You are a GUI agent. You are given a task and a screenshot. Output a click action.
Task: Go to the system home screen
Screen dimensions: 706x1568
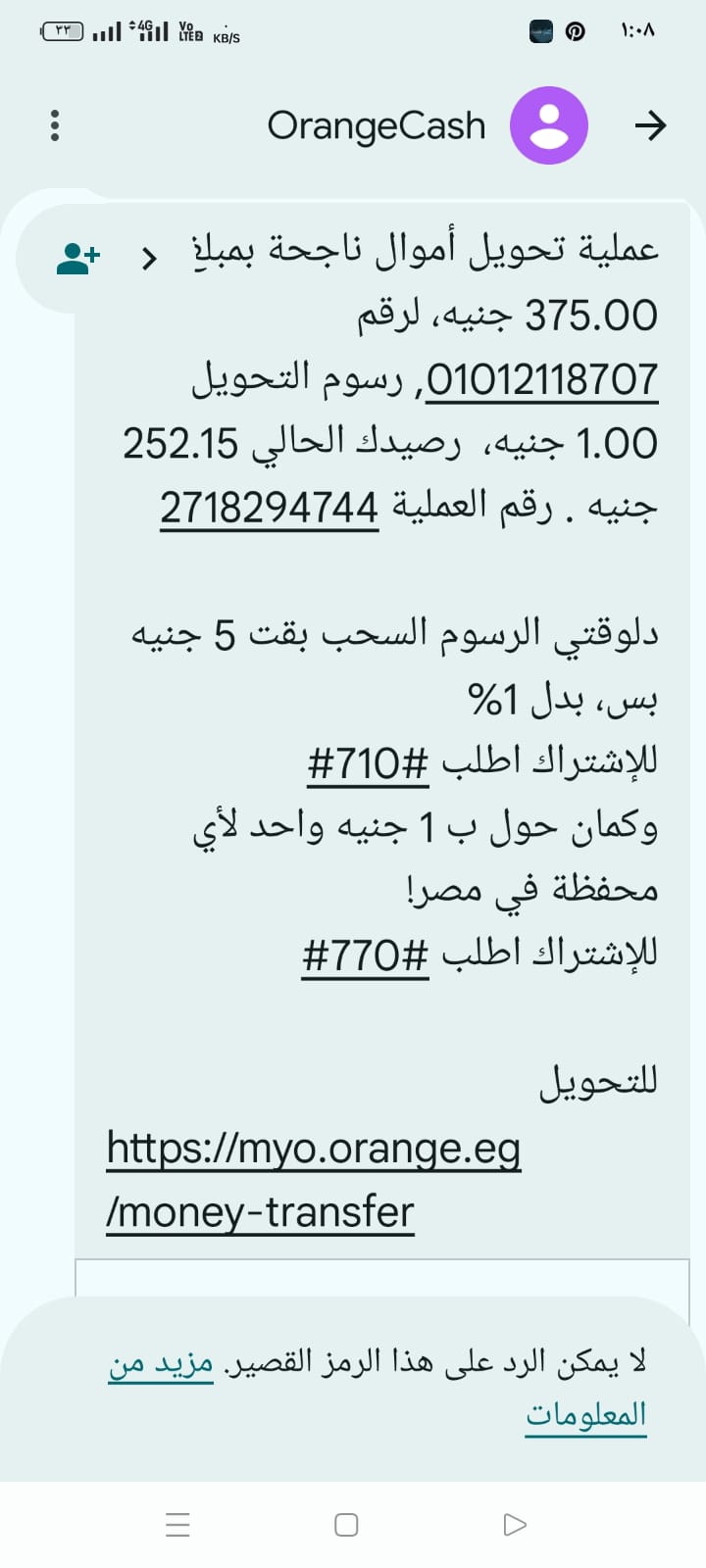[x=346, y=1525]
